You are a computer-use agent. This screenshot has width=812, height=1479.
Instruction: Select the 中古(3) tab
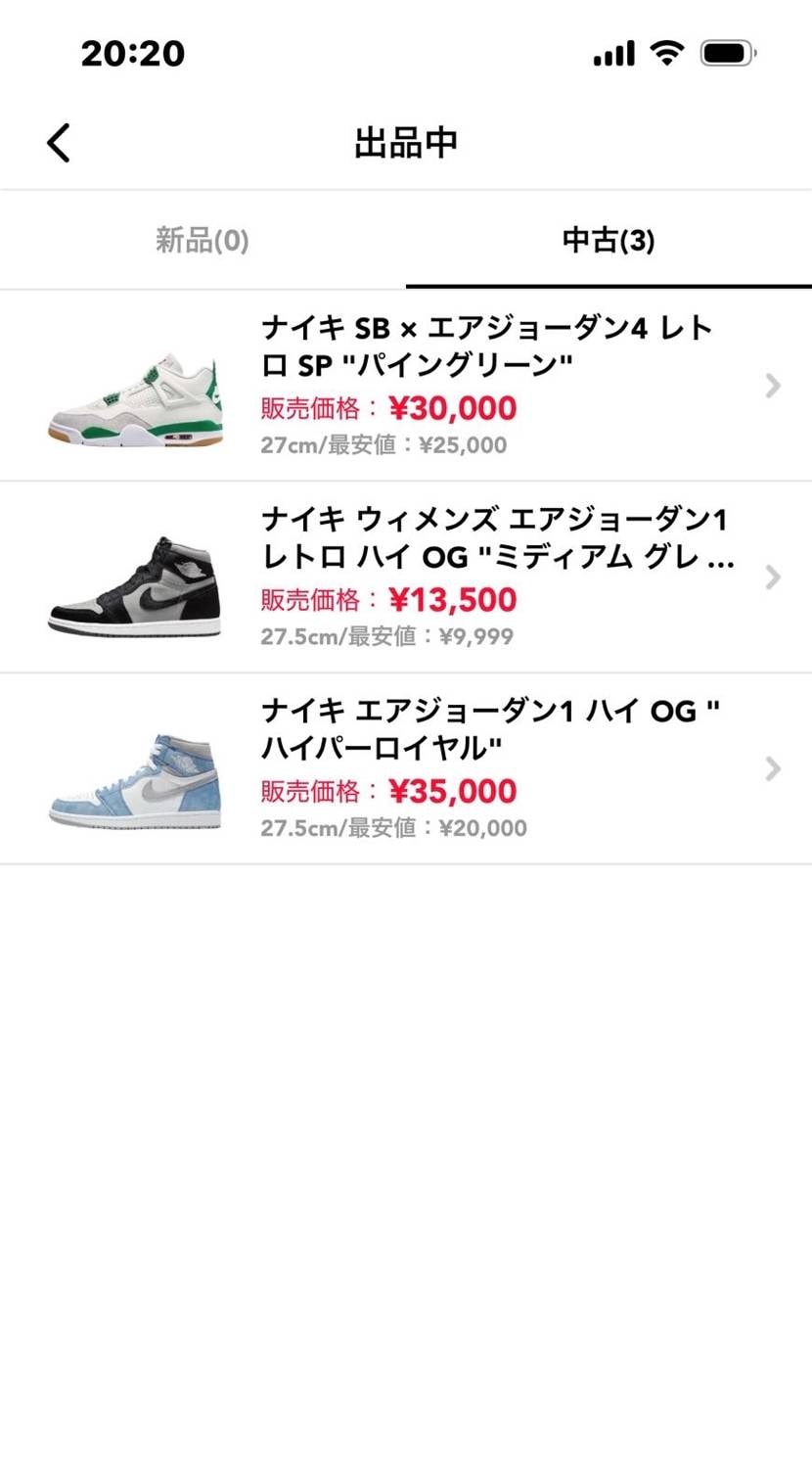point(609,241)
